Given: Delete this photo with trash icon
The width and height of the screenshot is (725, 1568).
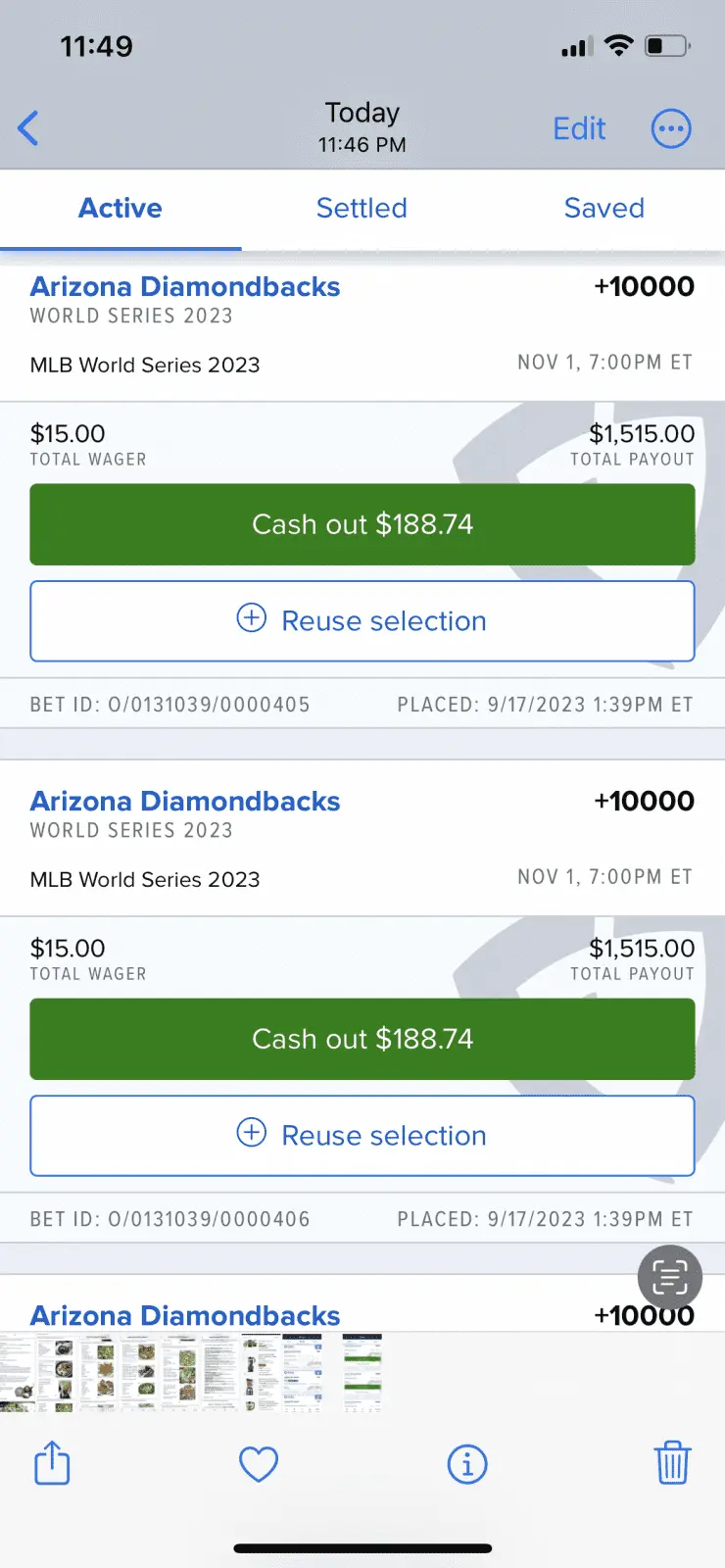Looking at the screenshot, I should point(672,1463).
